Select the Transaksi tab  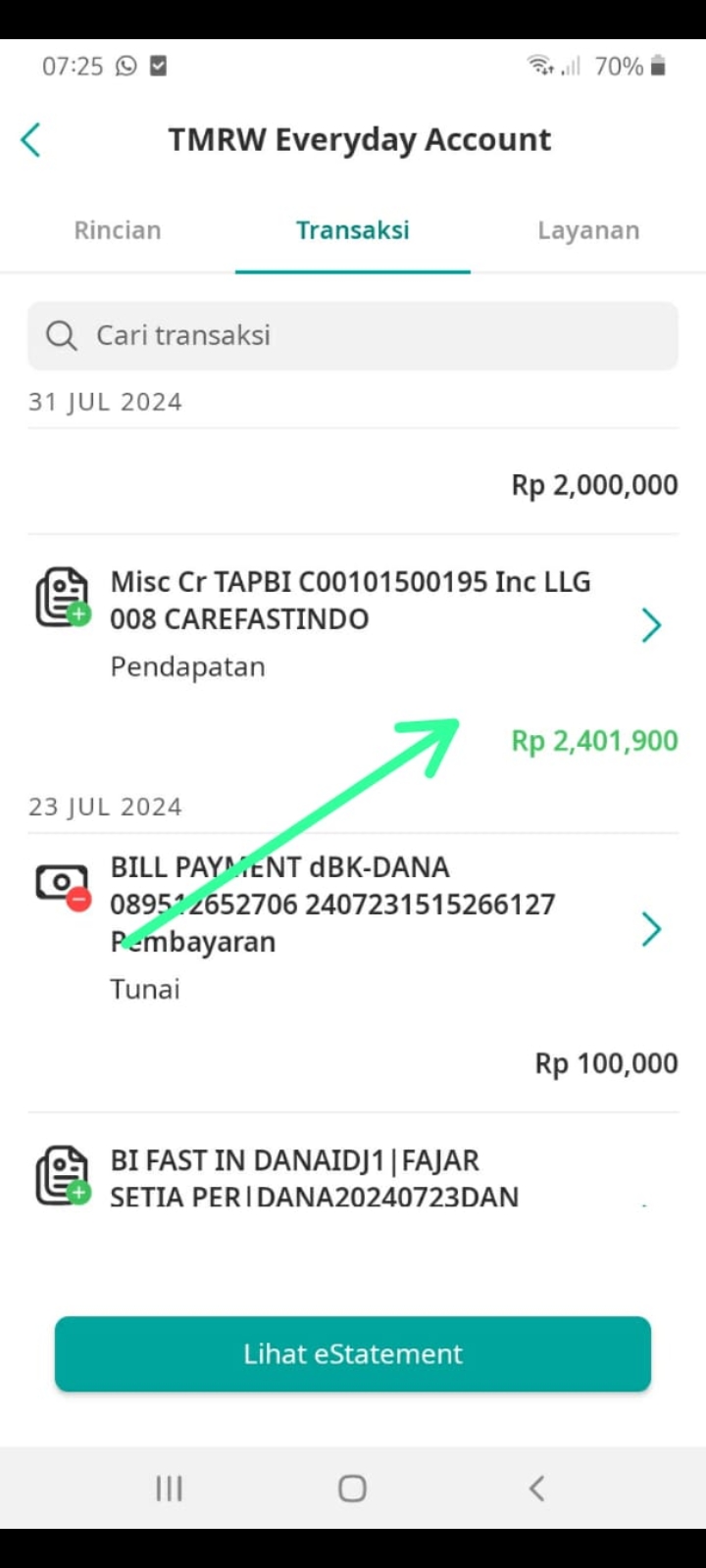[x=353, y=230]
